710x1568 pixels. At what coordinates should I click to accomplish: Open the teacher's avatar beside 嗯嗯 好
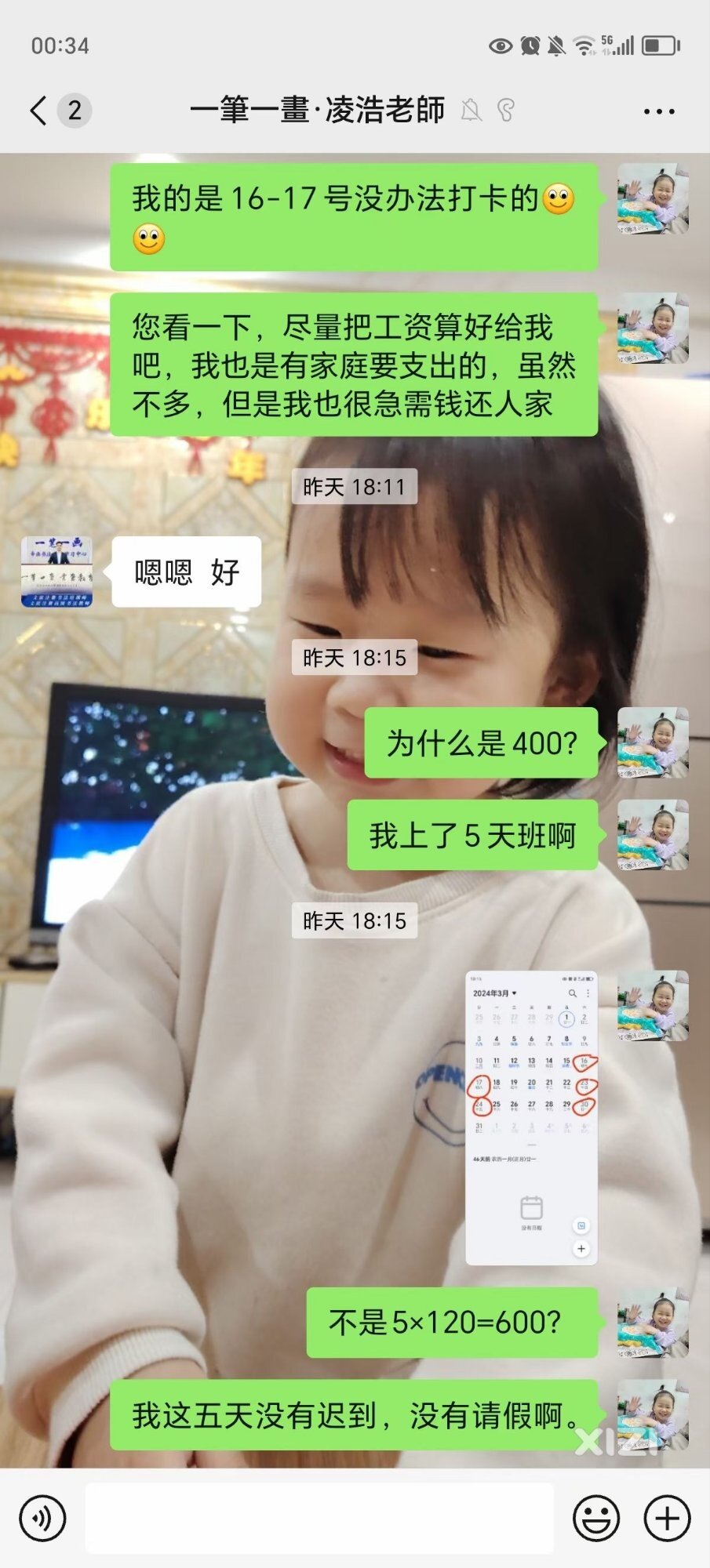[56, 572]
